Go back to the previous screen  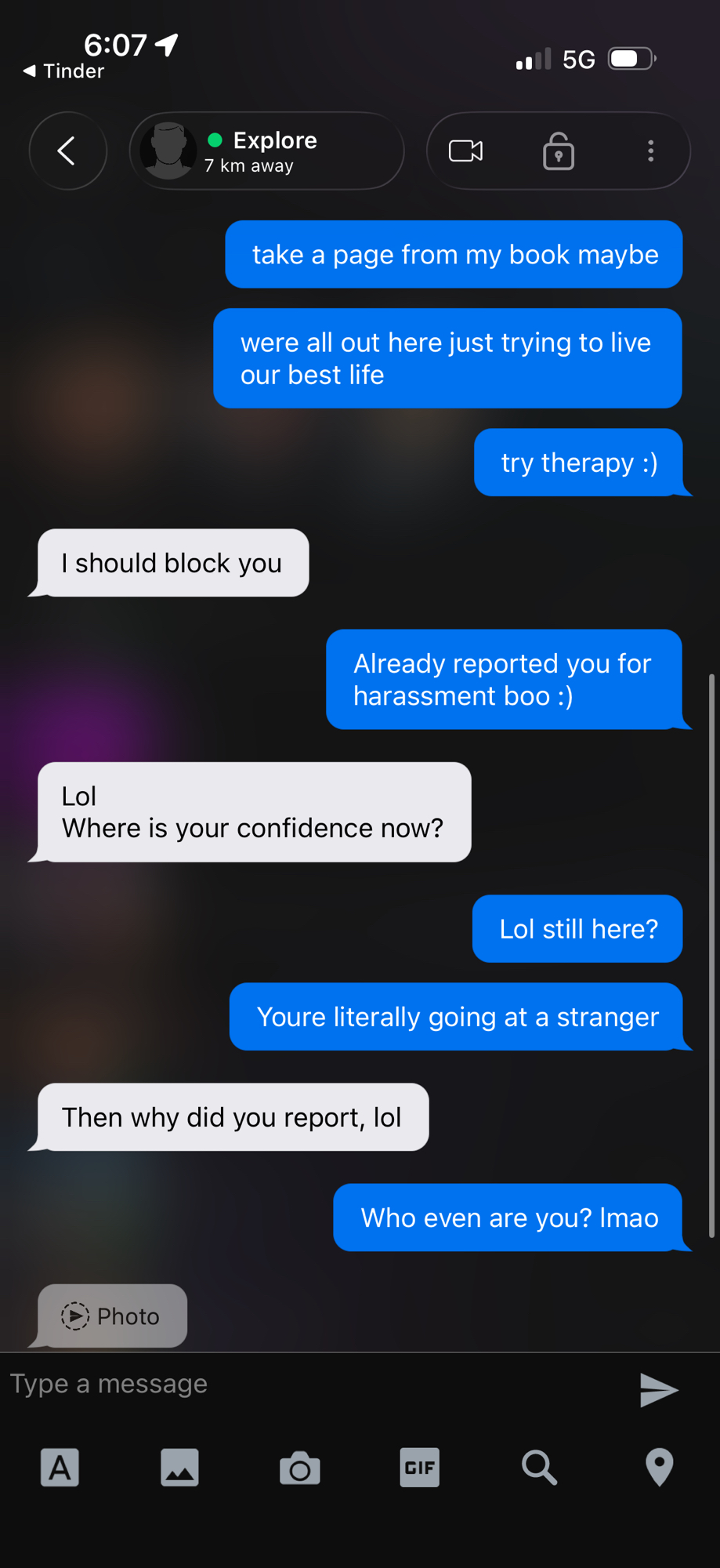(67, 151)
